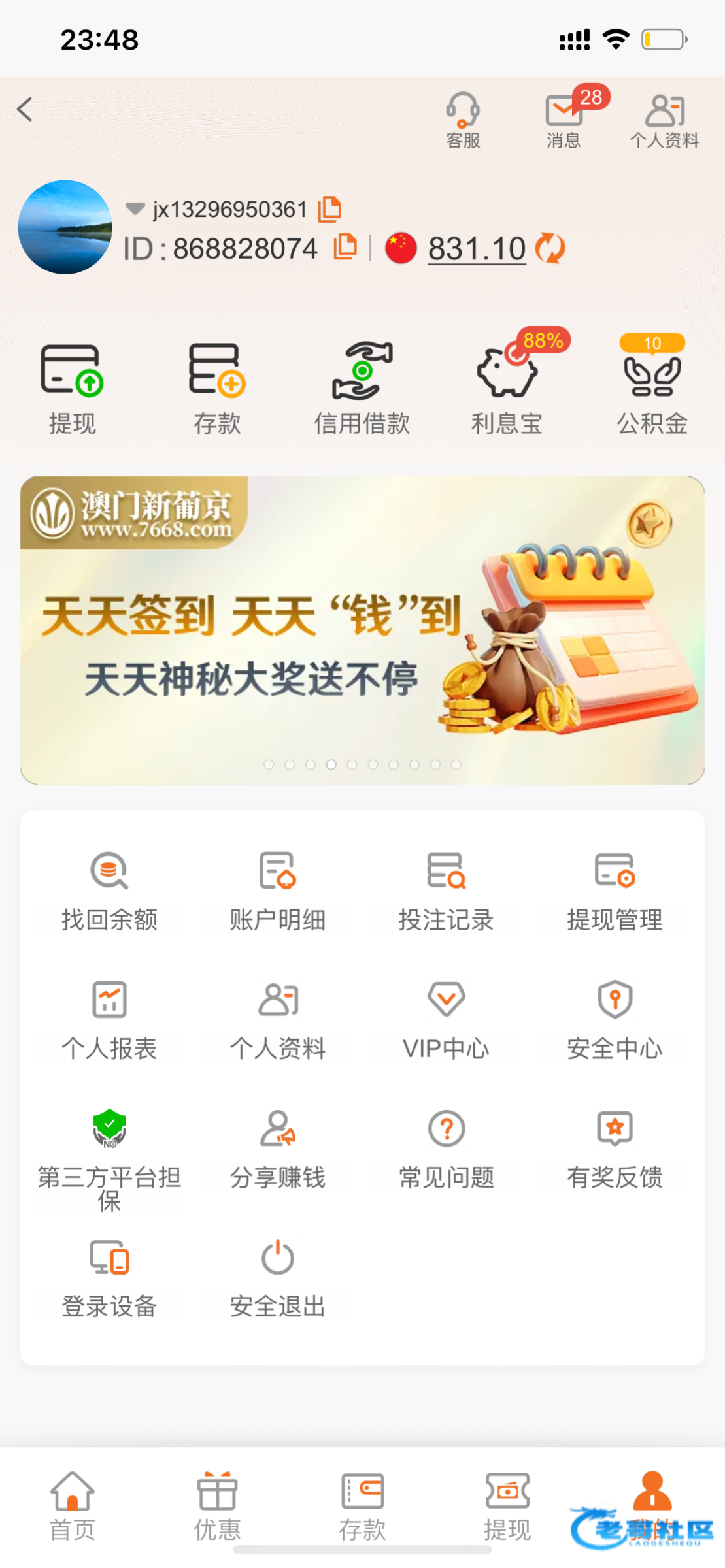725x1568 pixels.
Task: Open 登录设备 login devices
Action: tap(109, 1277)
